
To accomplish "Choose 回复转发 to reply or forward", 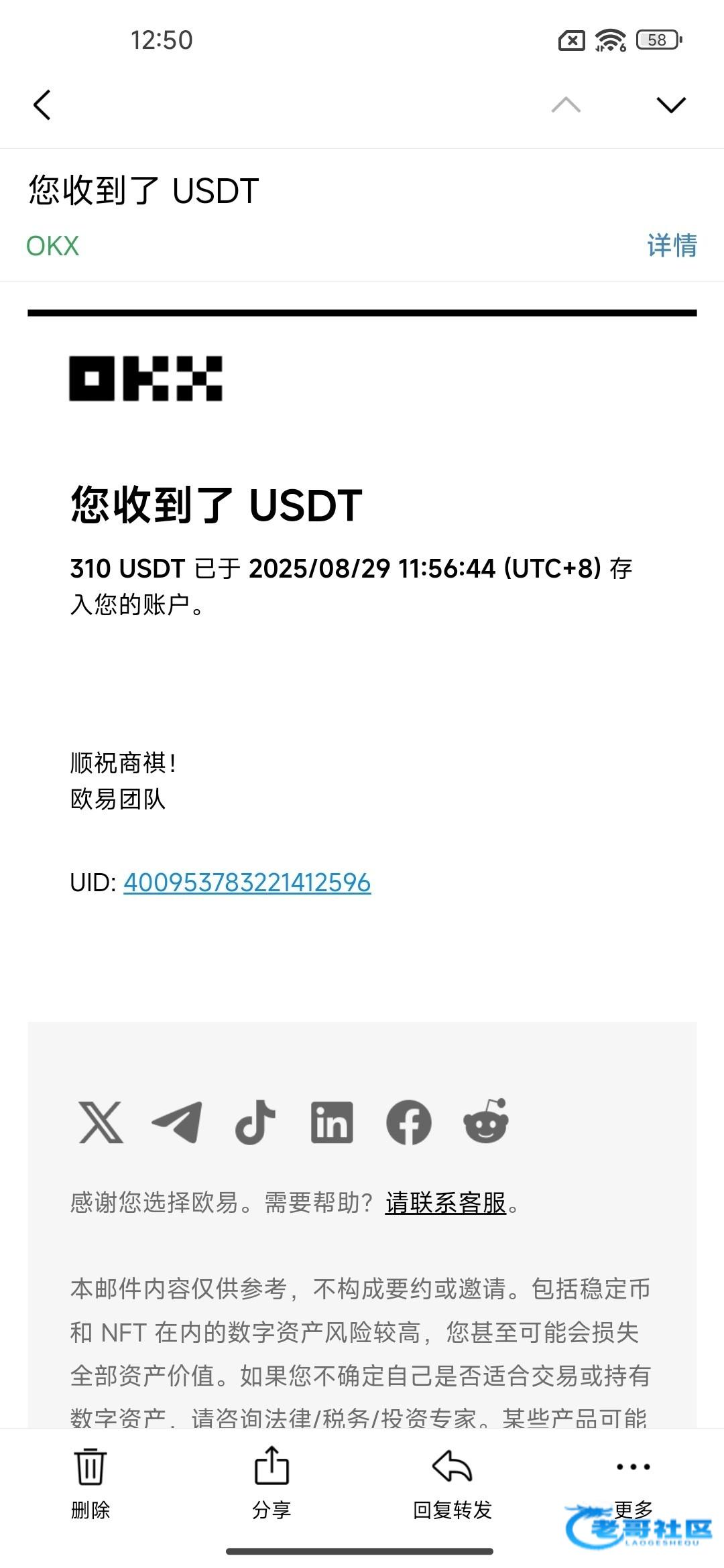I will coord(452,1482).
